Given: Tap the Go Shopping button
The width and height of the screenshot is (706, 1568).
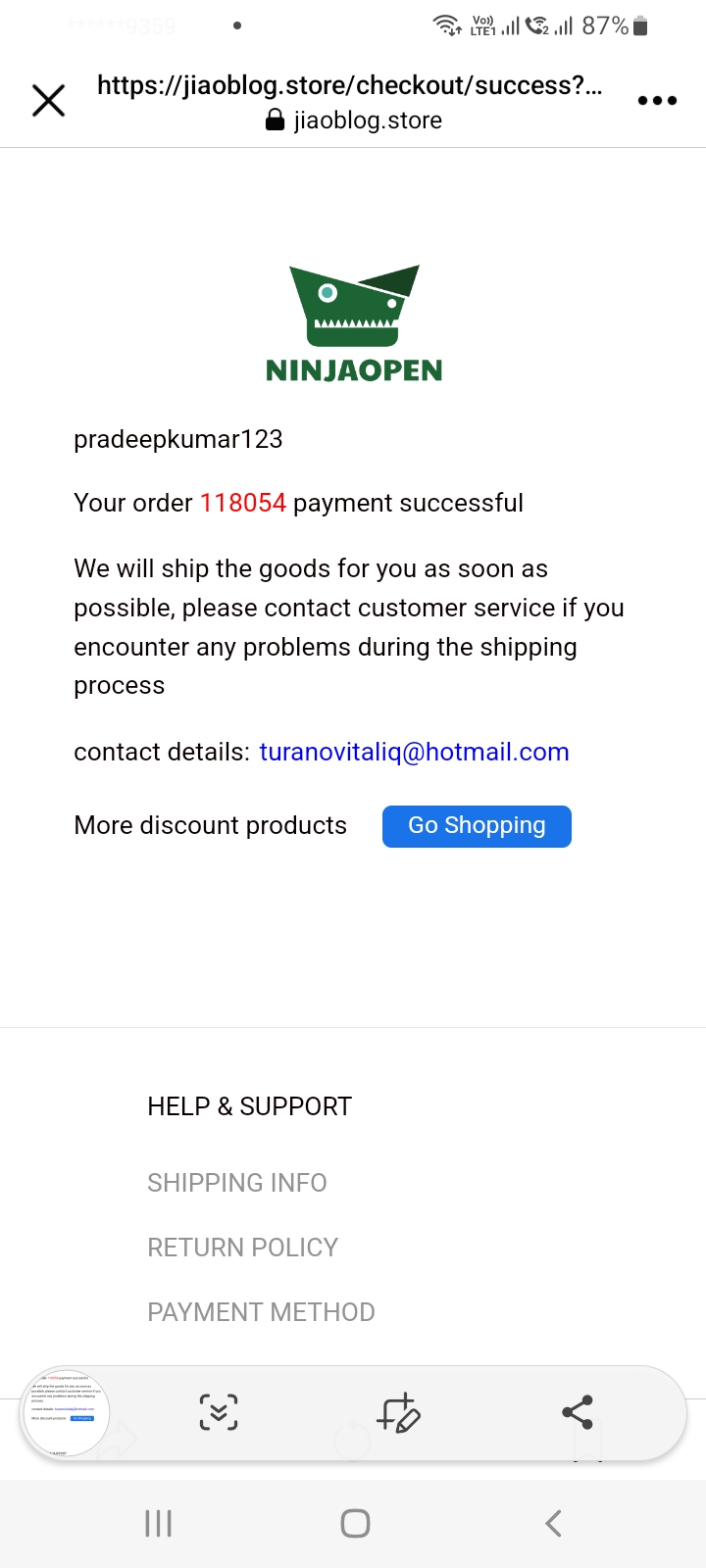Looking at the screenshot, I should point(477,826).
